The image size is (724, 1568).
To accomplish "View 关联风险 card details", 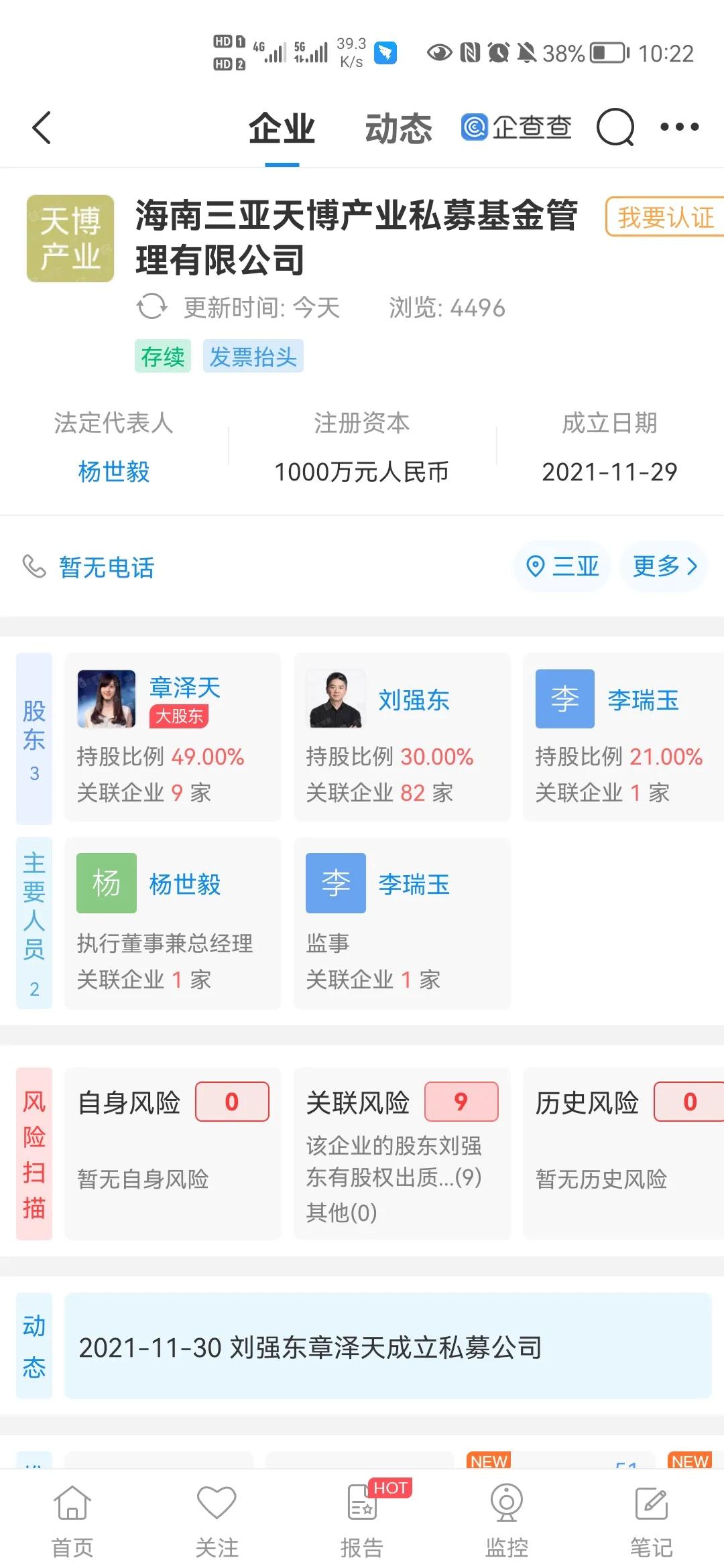I will 402,1153.
